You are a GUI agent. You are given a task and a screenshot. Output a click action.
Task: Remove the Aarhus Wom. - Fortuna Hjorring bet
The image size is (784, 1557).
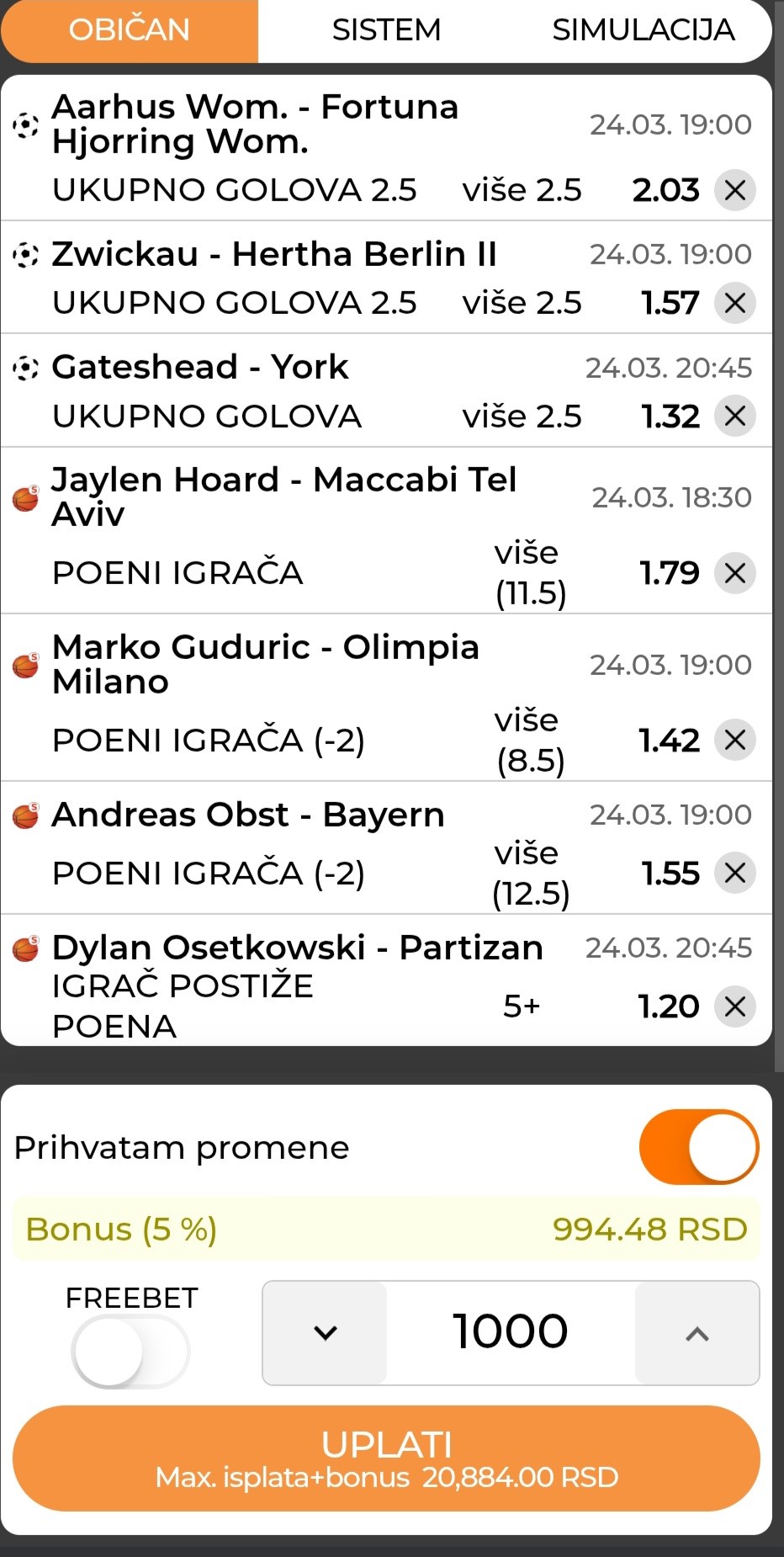(735, 190)
